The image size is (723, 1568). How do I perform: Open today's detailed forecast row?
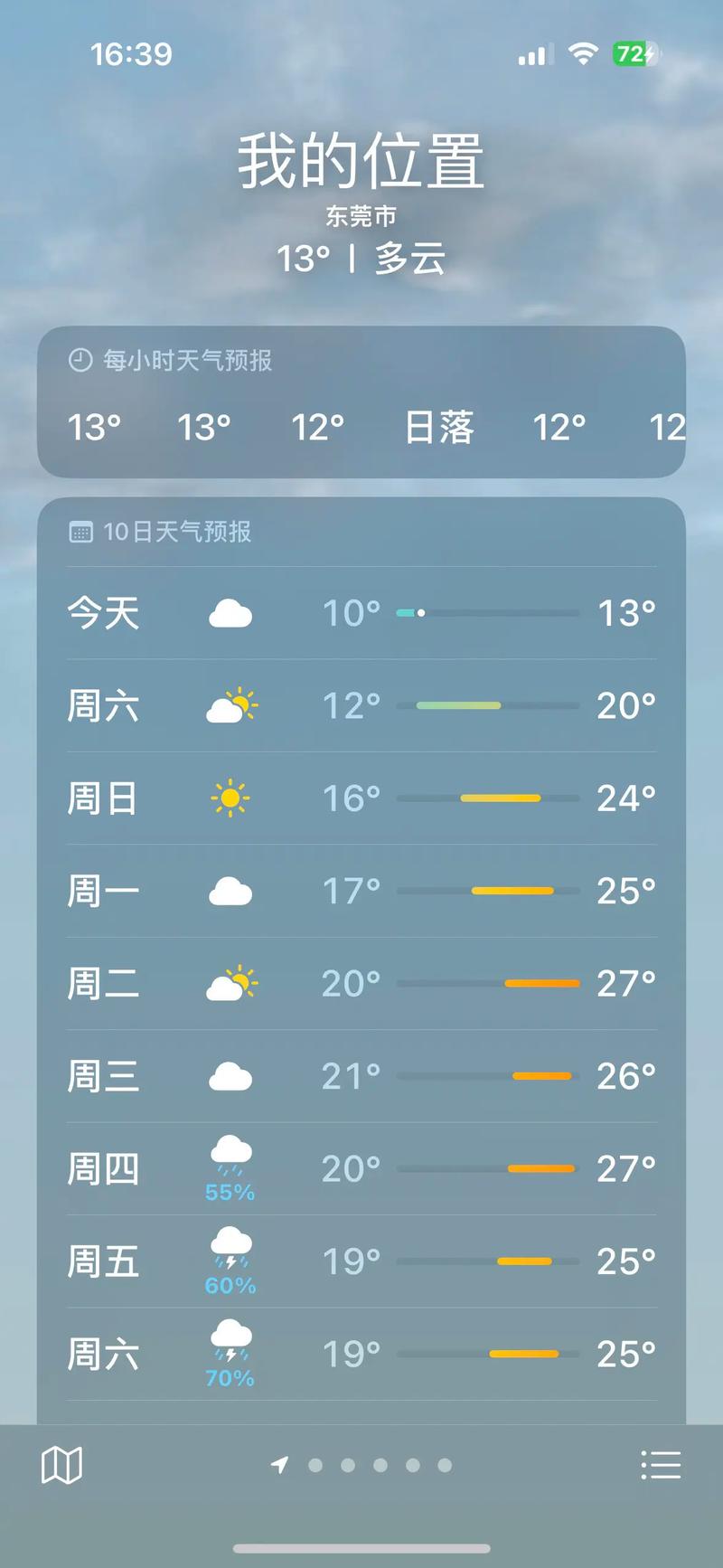pos(361,613)
